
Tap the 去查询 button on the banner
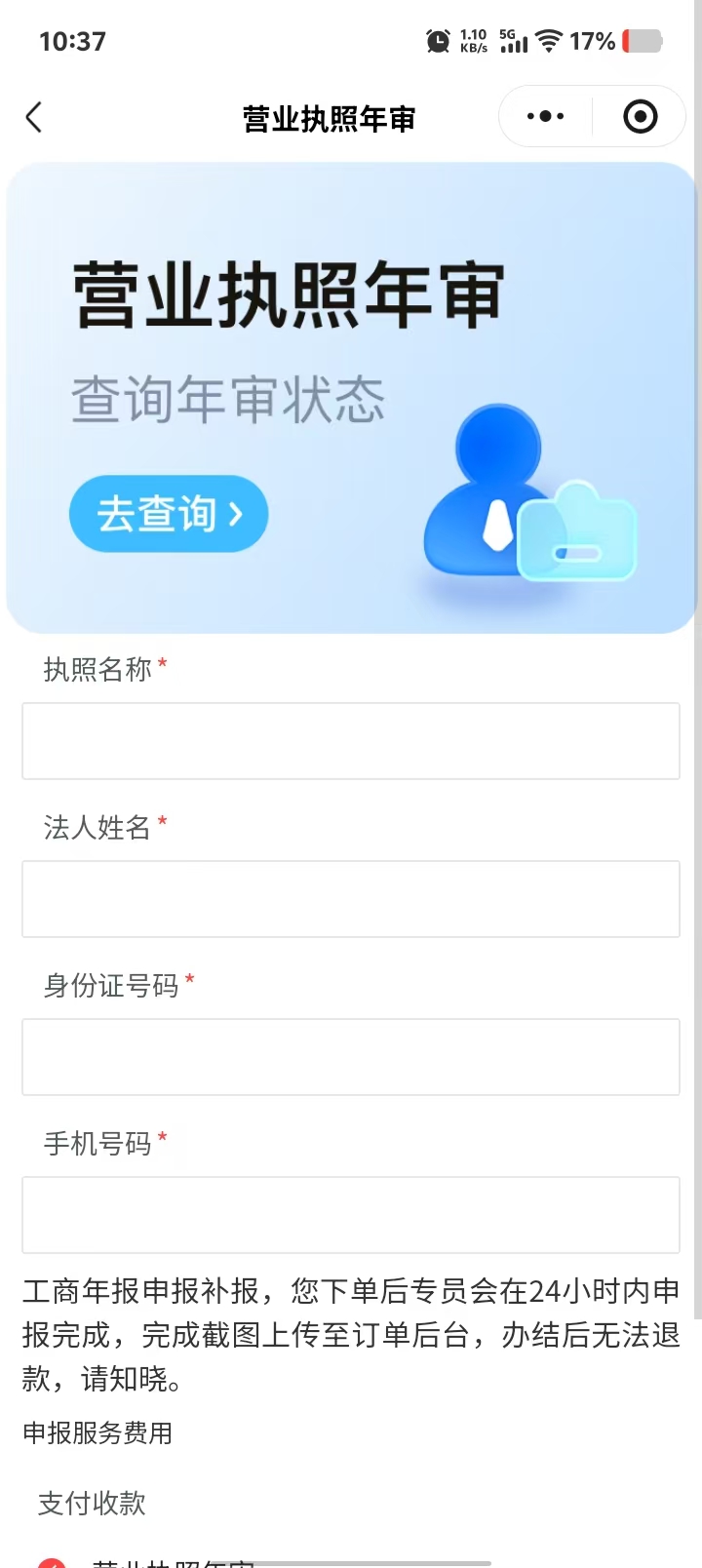169,514
